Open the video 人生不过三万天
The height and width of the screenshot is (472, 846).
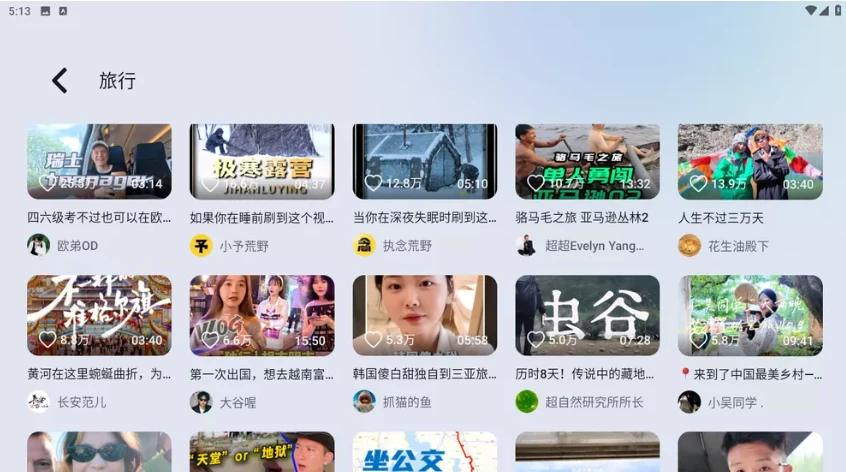pyautogui.click(x=750, y=162)
